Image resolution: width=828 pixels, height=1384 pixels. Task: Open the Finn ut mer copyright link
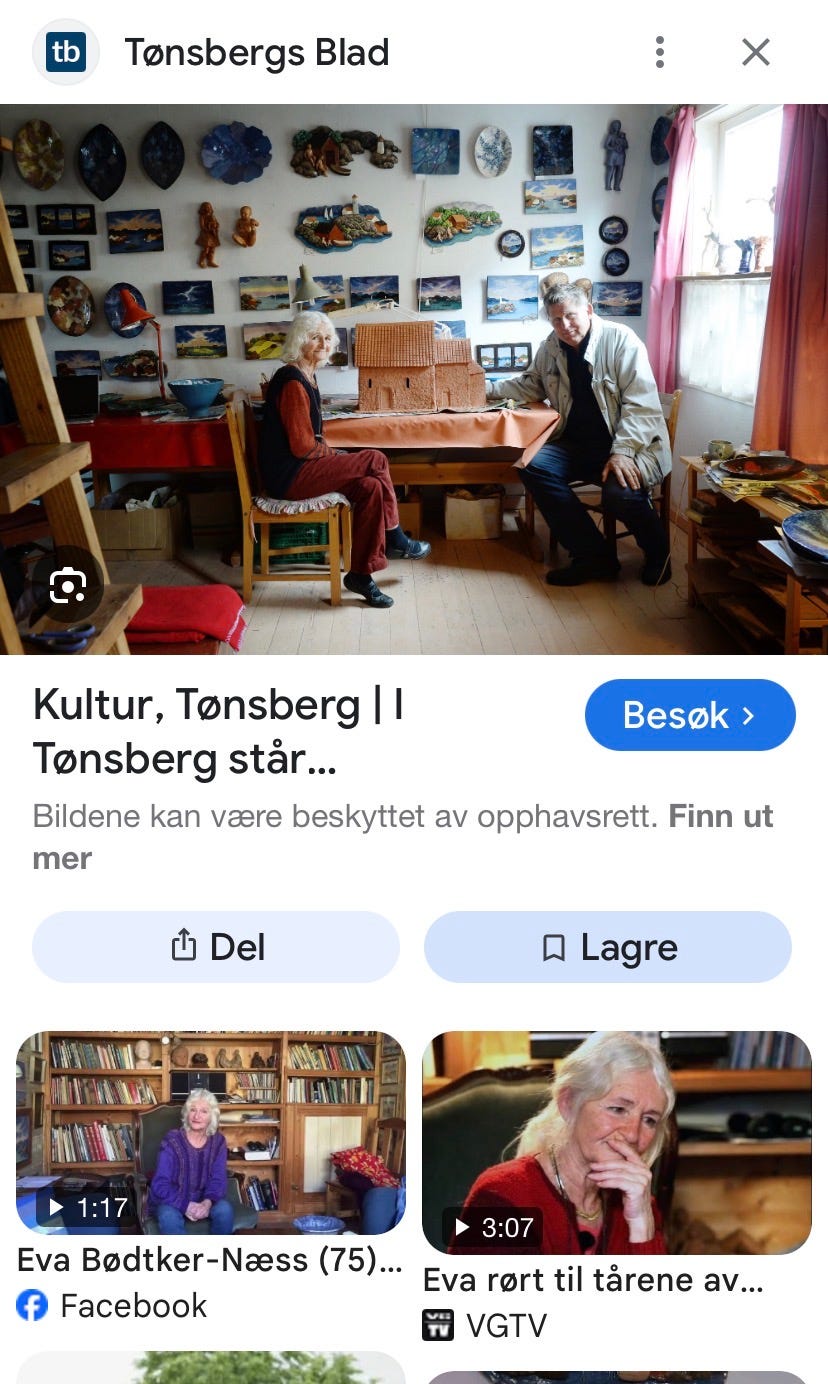pos(720,815)
